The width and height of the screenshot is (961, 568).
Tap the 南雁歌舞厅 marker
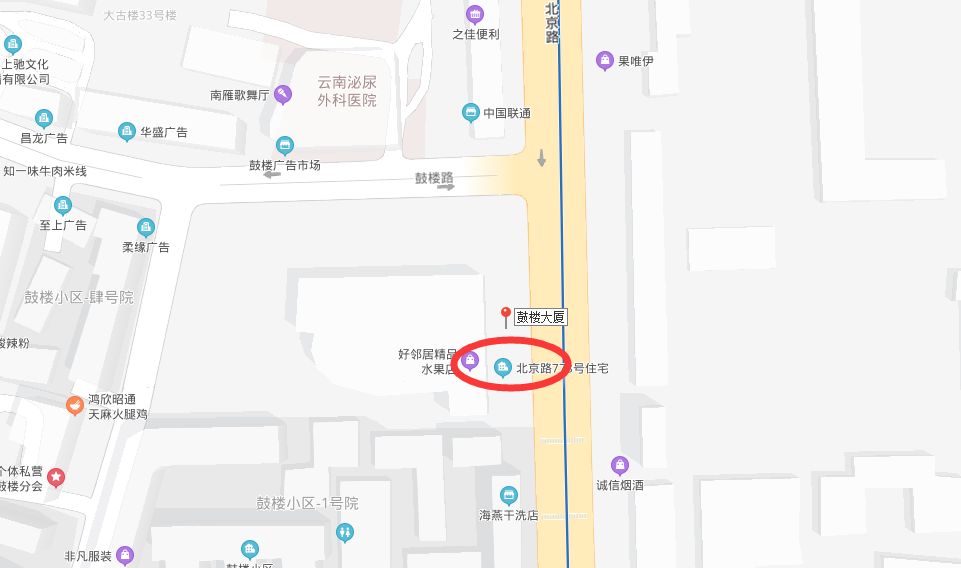pyautogui.click(x=284, y=95)
